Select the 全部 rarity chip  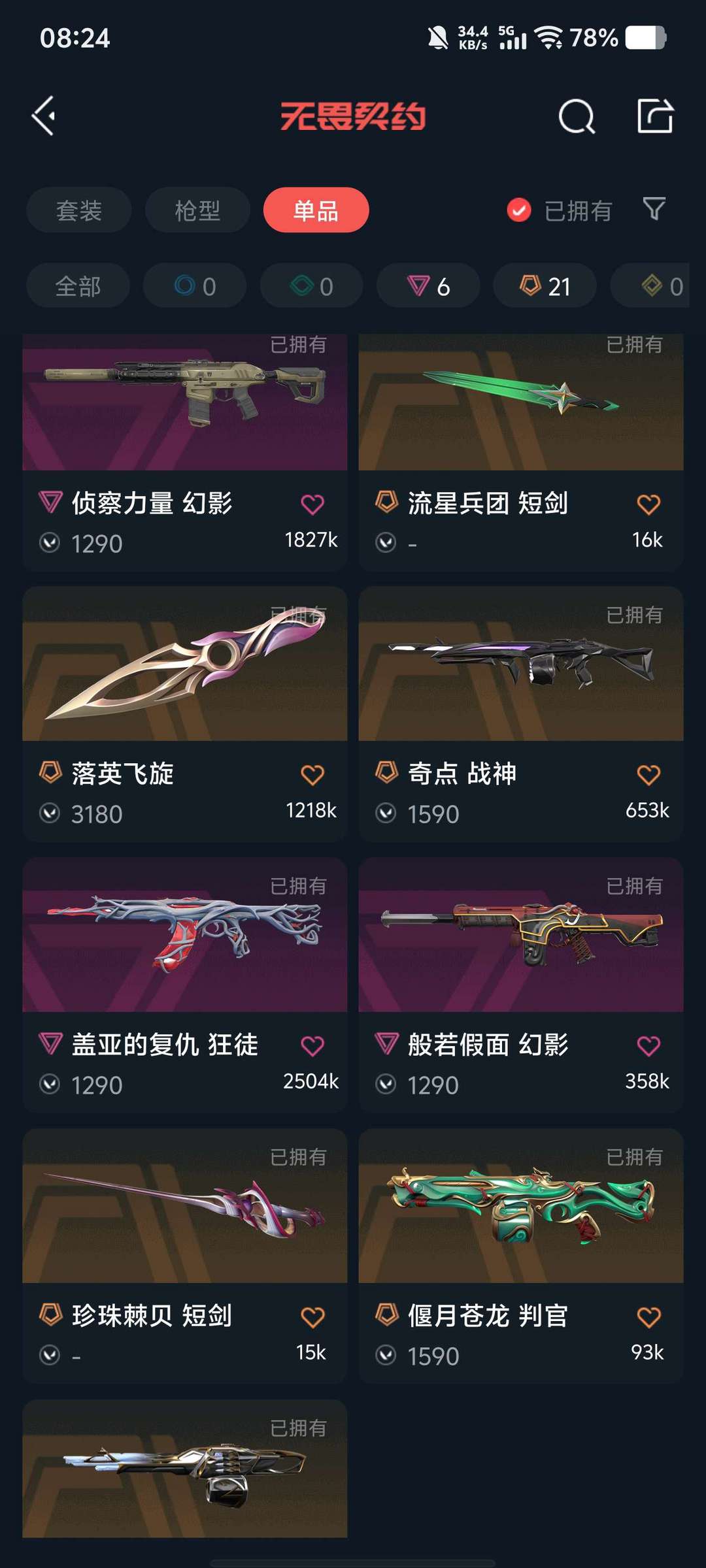(x=78, y=286)
